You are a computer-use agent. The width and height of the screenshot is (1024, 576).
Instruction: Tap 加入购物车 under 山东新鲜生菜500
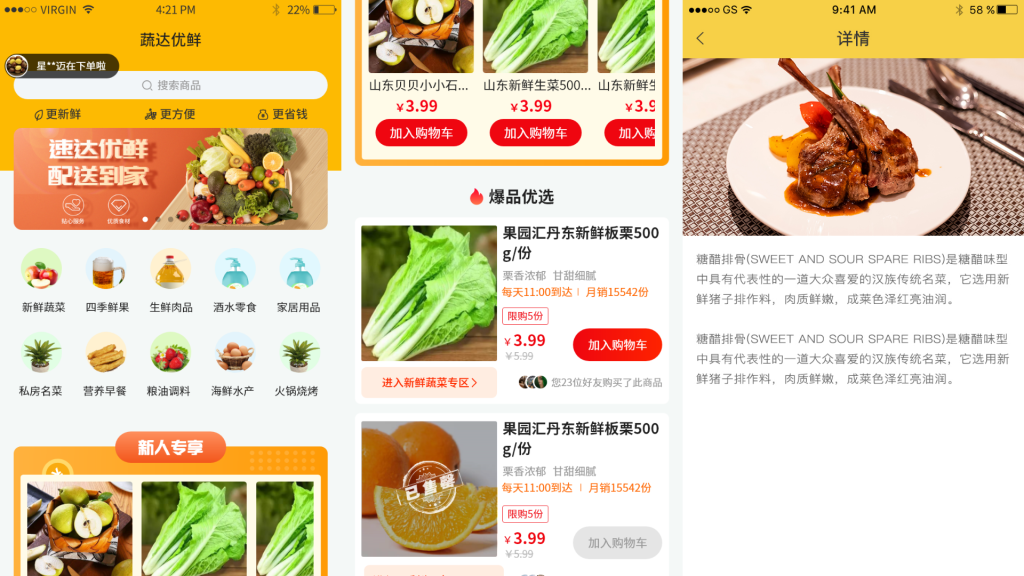(x=535, y=133)
